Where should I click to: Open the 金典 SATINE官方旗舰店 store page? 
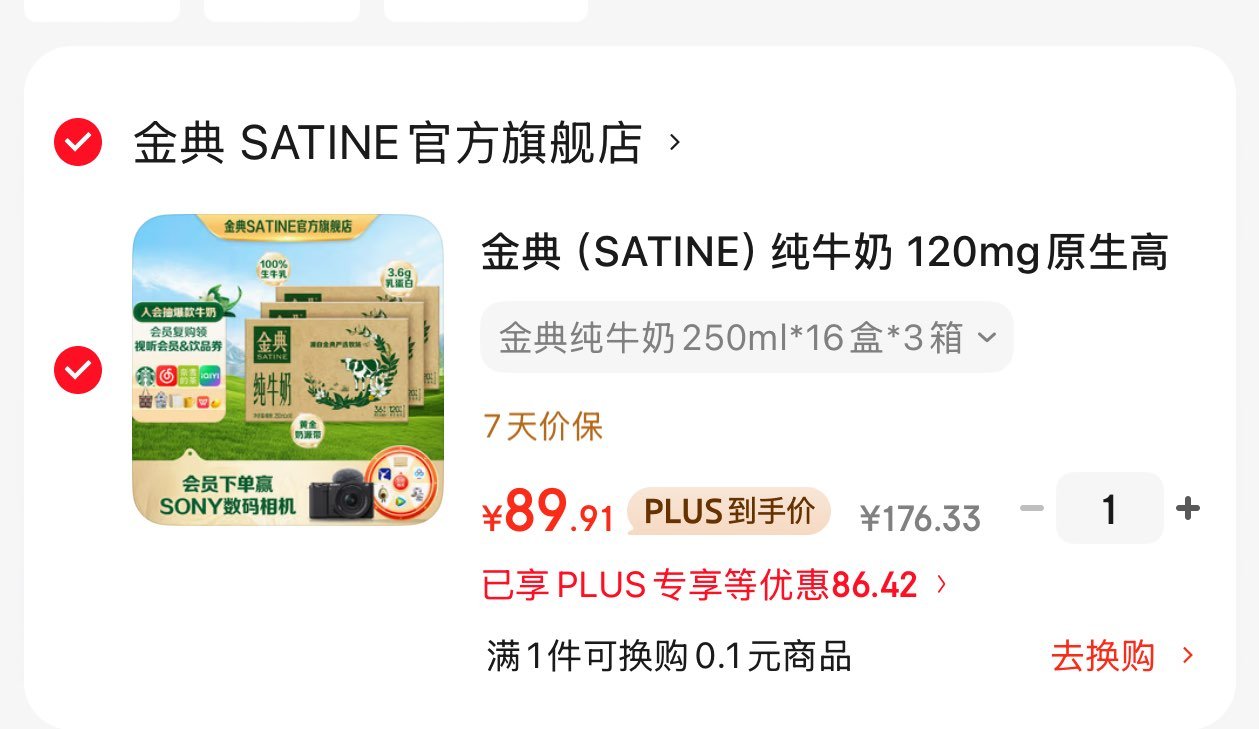388,143
